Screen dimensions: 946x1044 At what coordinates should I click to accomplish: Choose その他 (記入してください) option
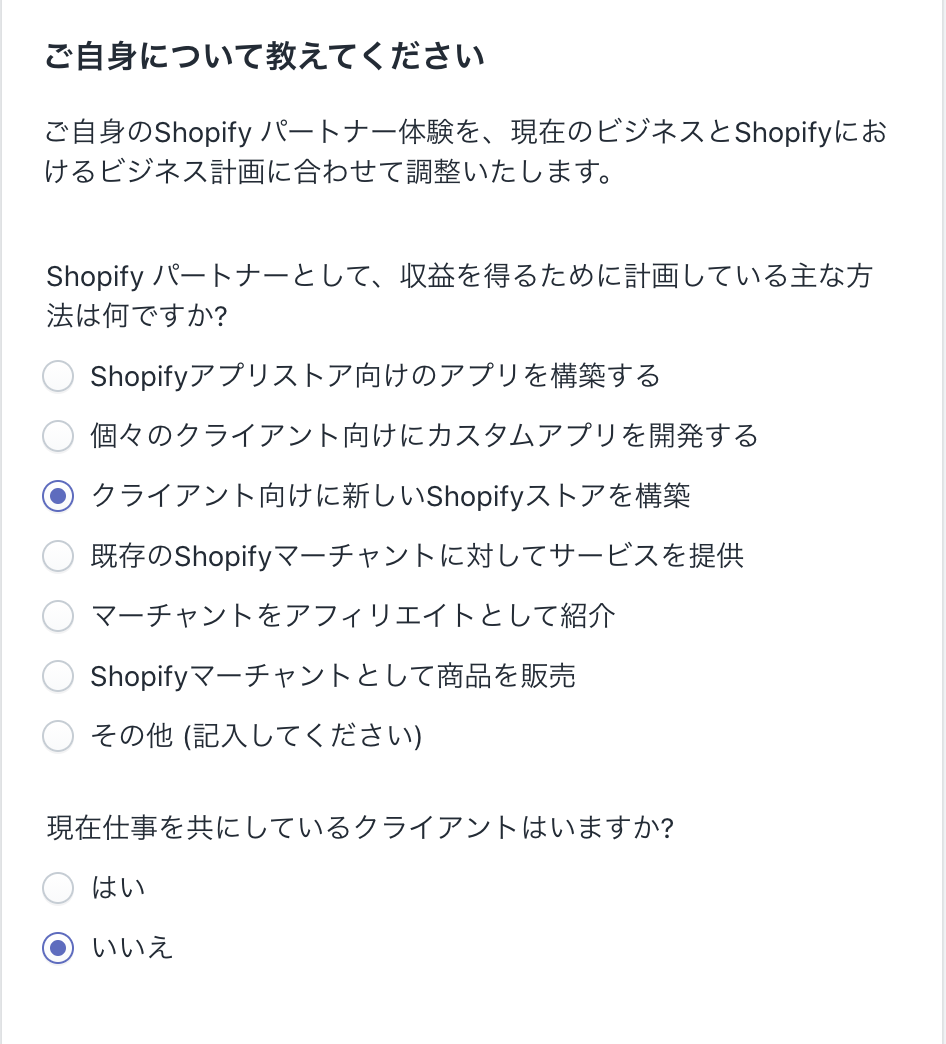click(x=58, y=737)
